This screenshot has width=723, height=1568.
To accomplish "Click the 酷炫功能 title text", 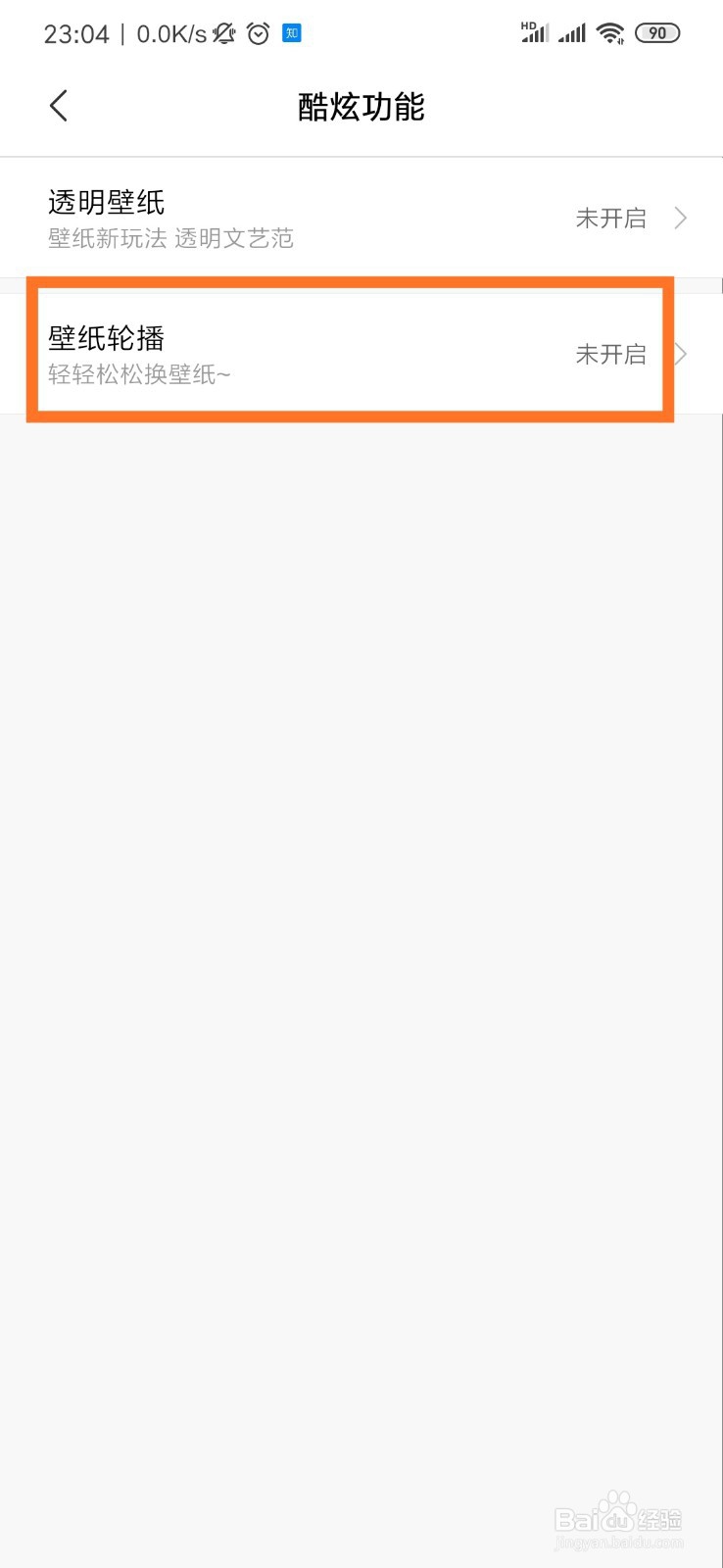I will 361,107.
